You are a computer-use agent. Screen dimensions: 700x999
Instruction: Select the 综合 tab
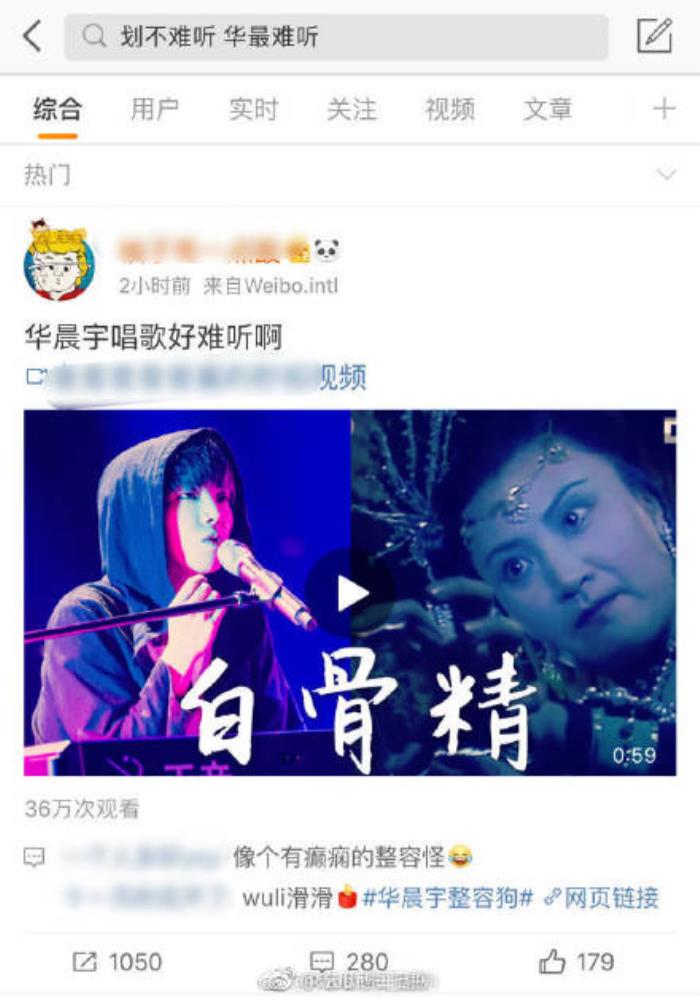[57, 109]
